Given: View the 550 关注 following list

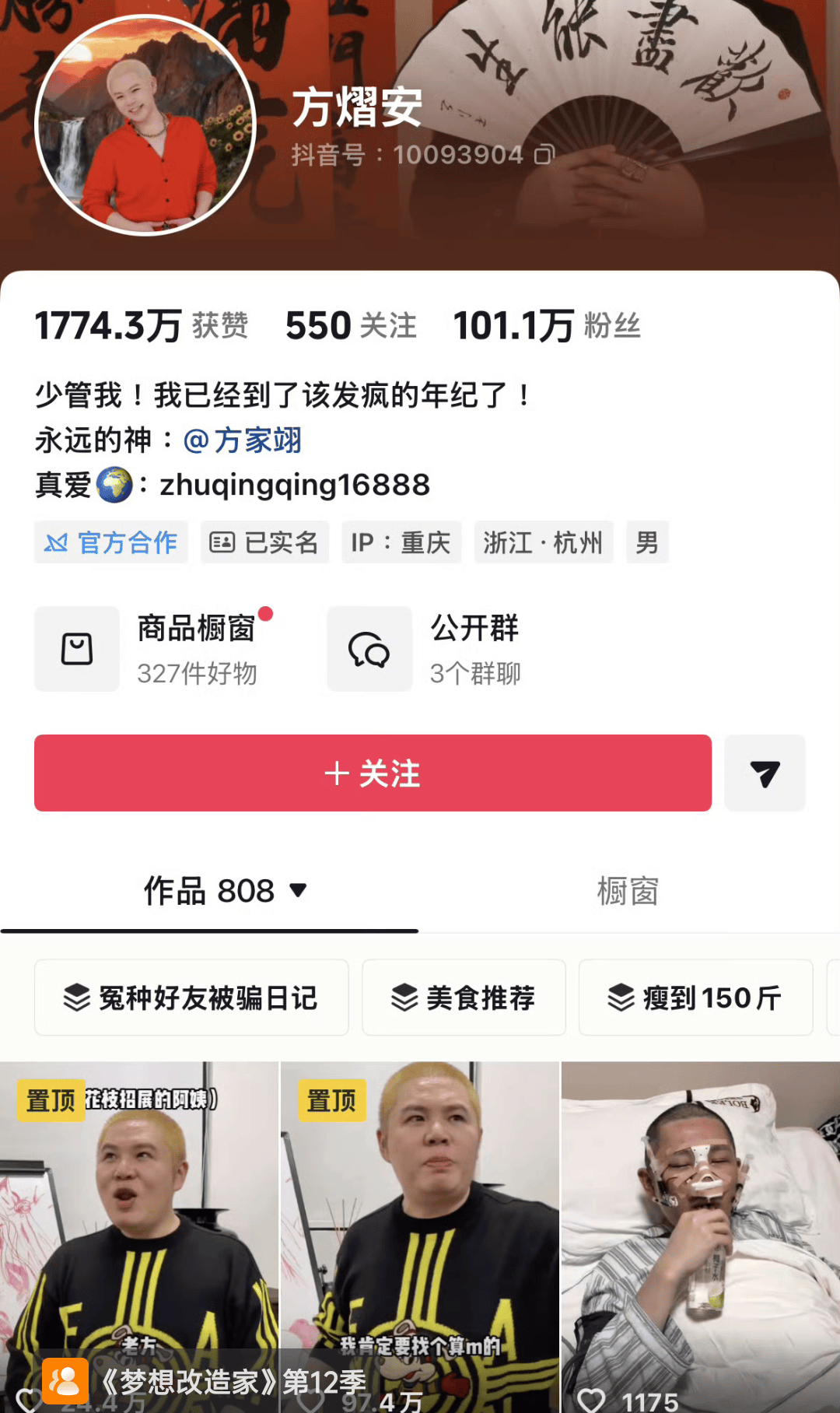Looking at the screenshot, I should [351, 325].
